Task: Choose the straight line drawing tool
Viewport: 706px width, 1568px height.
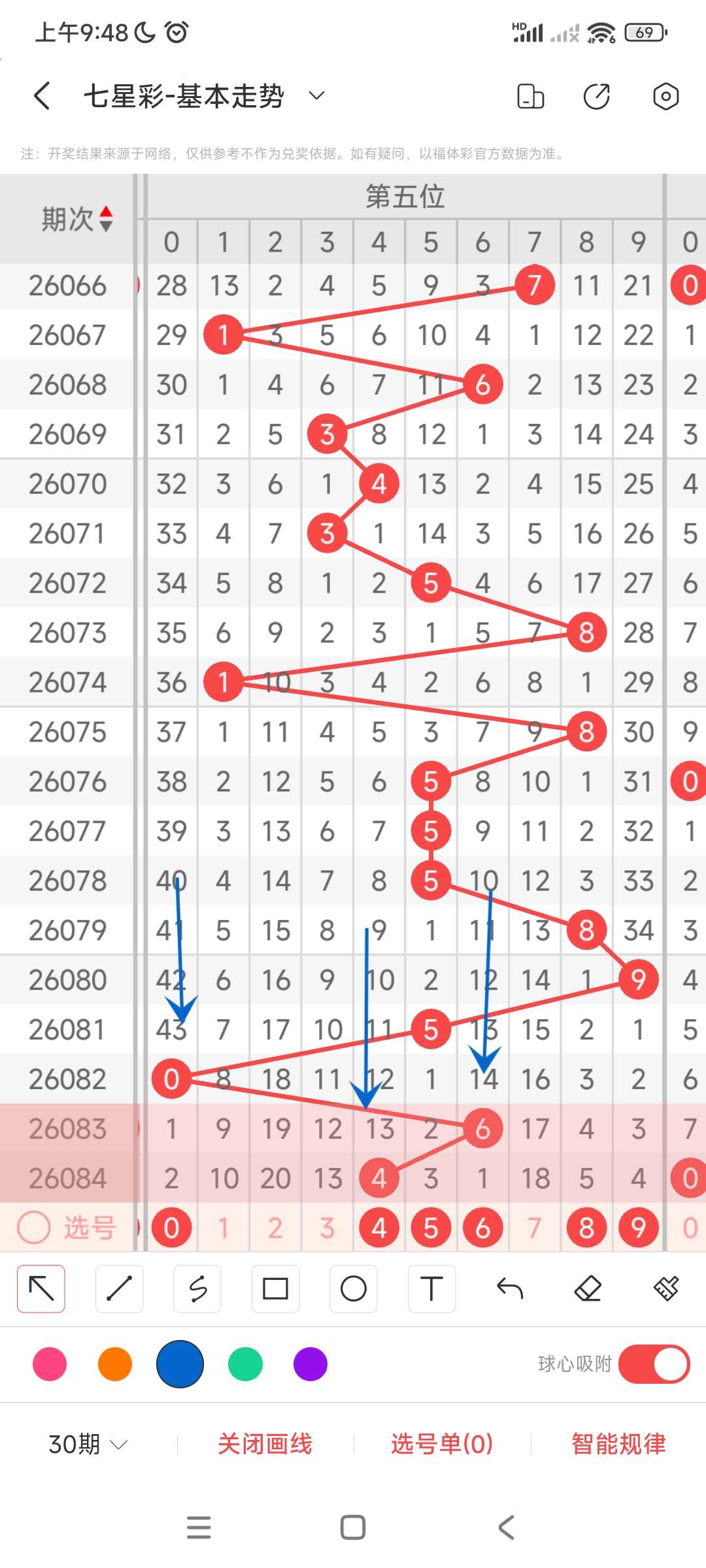Action: (x=119, y=1288)
